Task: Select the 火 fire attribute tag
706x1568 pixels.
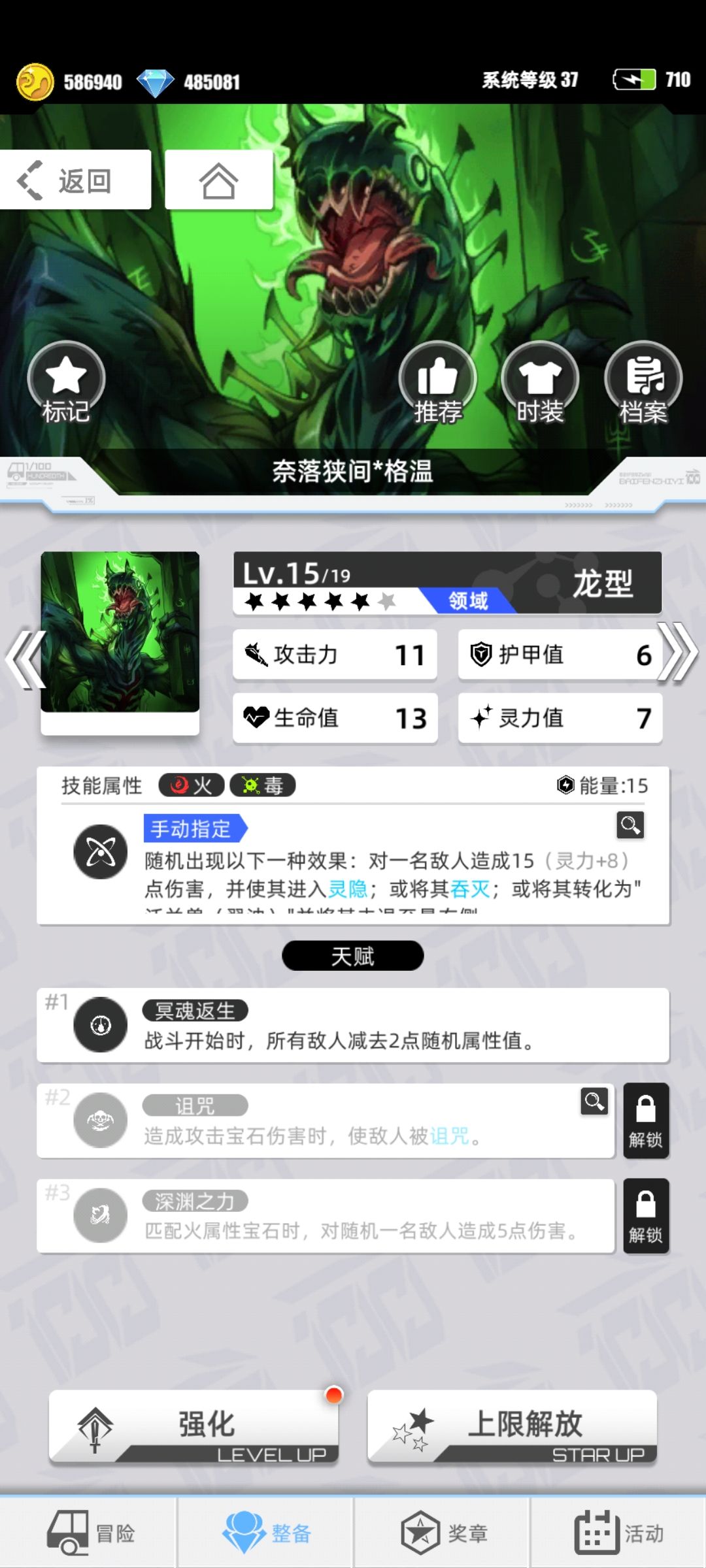Action: [x=190, y=786]
